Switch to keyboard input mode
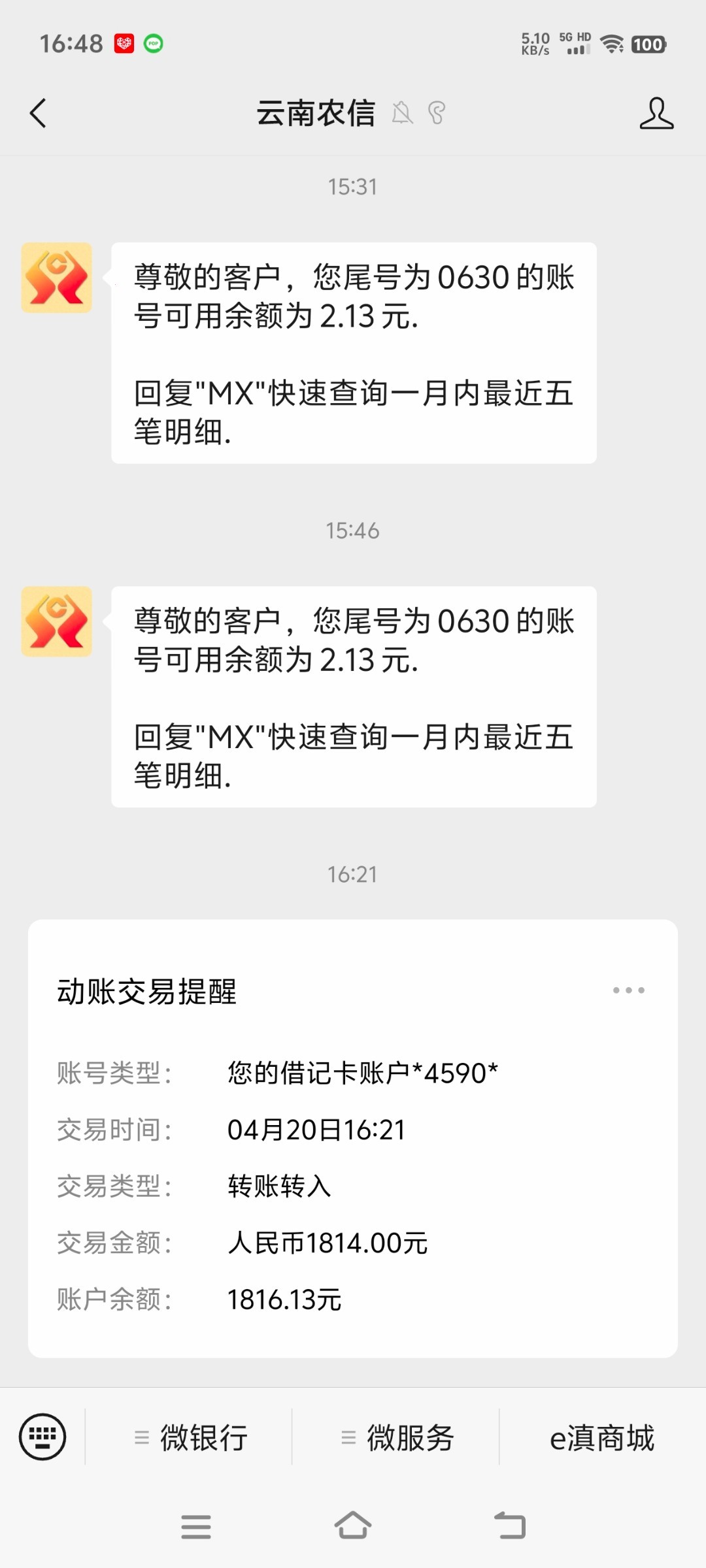The height and width of the screenshot is (1568, 706). point(42,1437)
